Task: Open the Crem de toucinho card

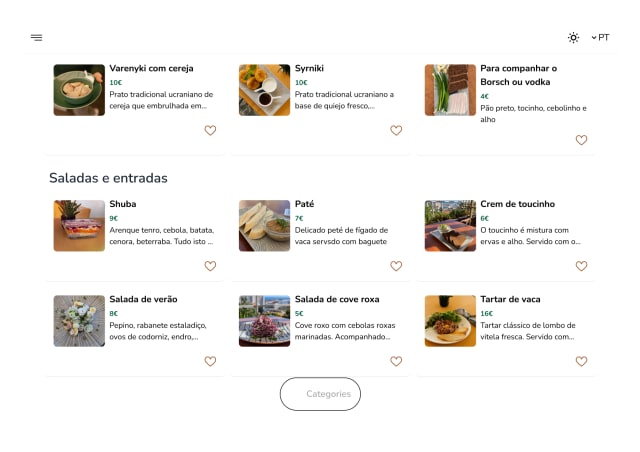Action: click(x=506, y=238)
